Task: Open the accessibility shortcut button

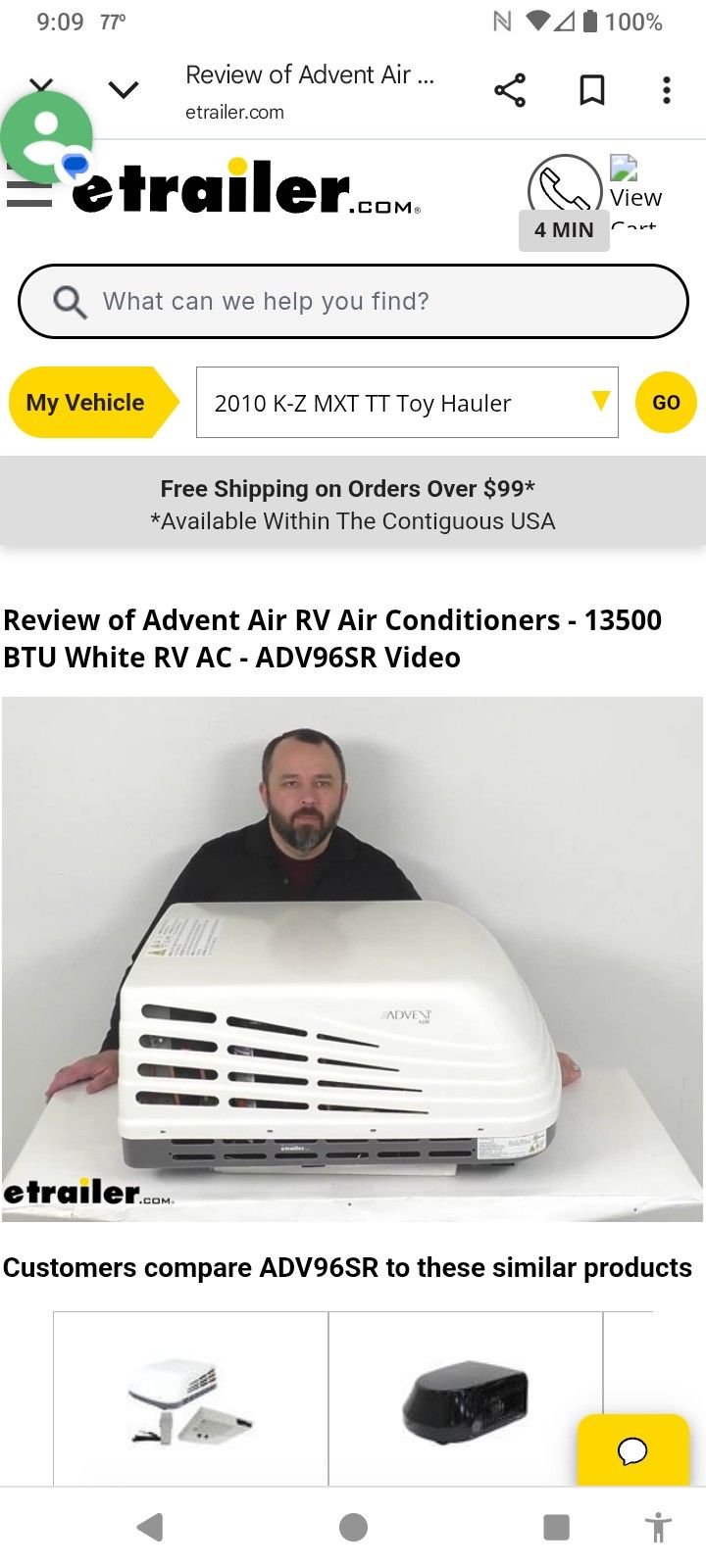Action: point(658,1527)
